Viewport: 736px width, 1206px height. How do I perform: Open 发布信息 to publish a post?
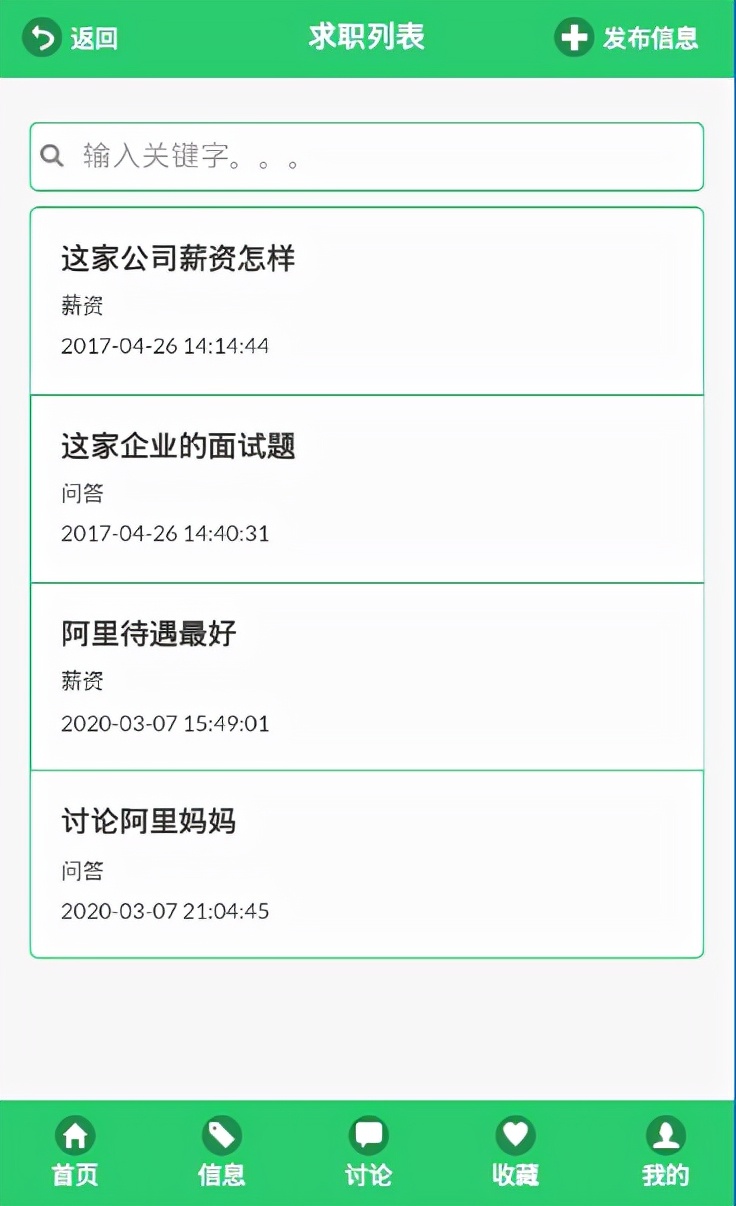coord(648,38)
